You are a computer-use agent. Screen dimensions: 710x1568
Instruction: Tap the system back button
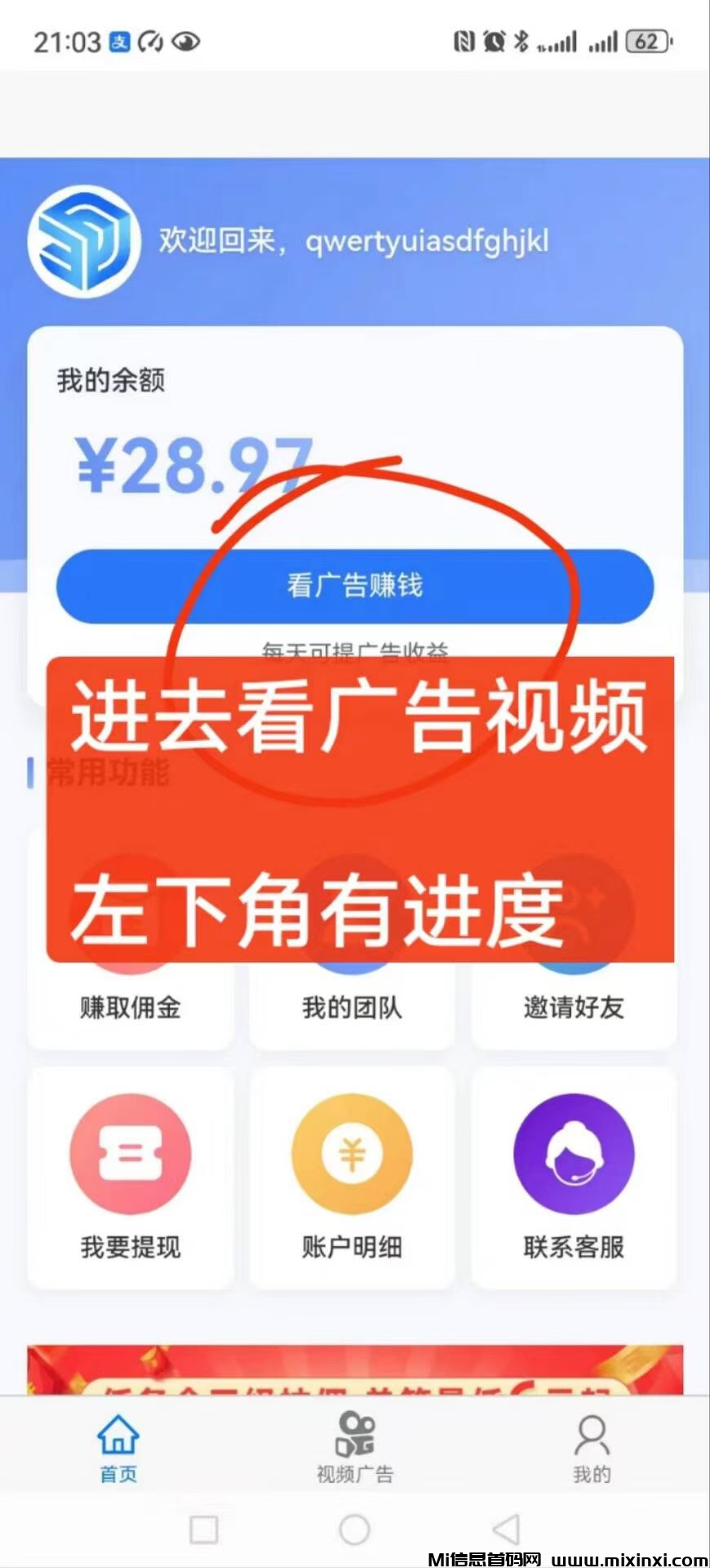point(506,1529)
